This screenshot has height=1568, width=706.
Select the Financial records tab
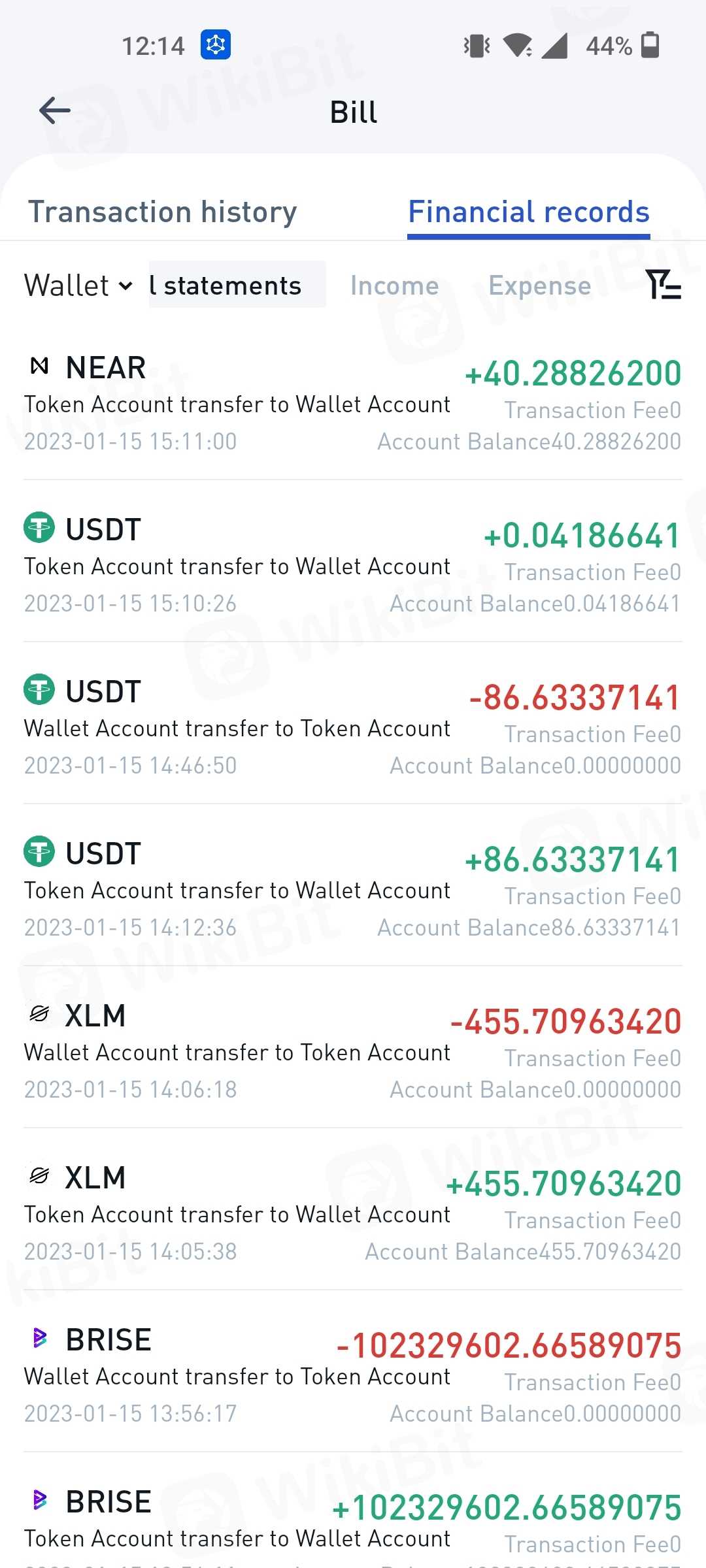click(528, 212)
